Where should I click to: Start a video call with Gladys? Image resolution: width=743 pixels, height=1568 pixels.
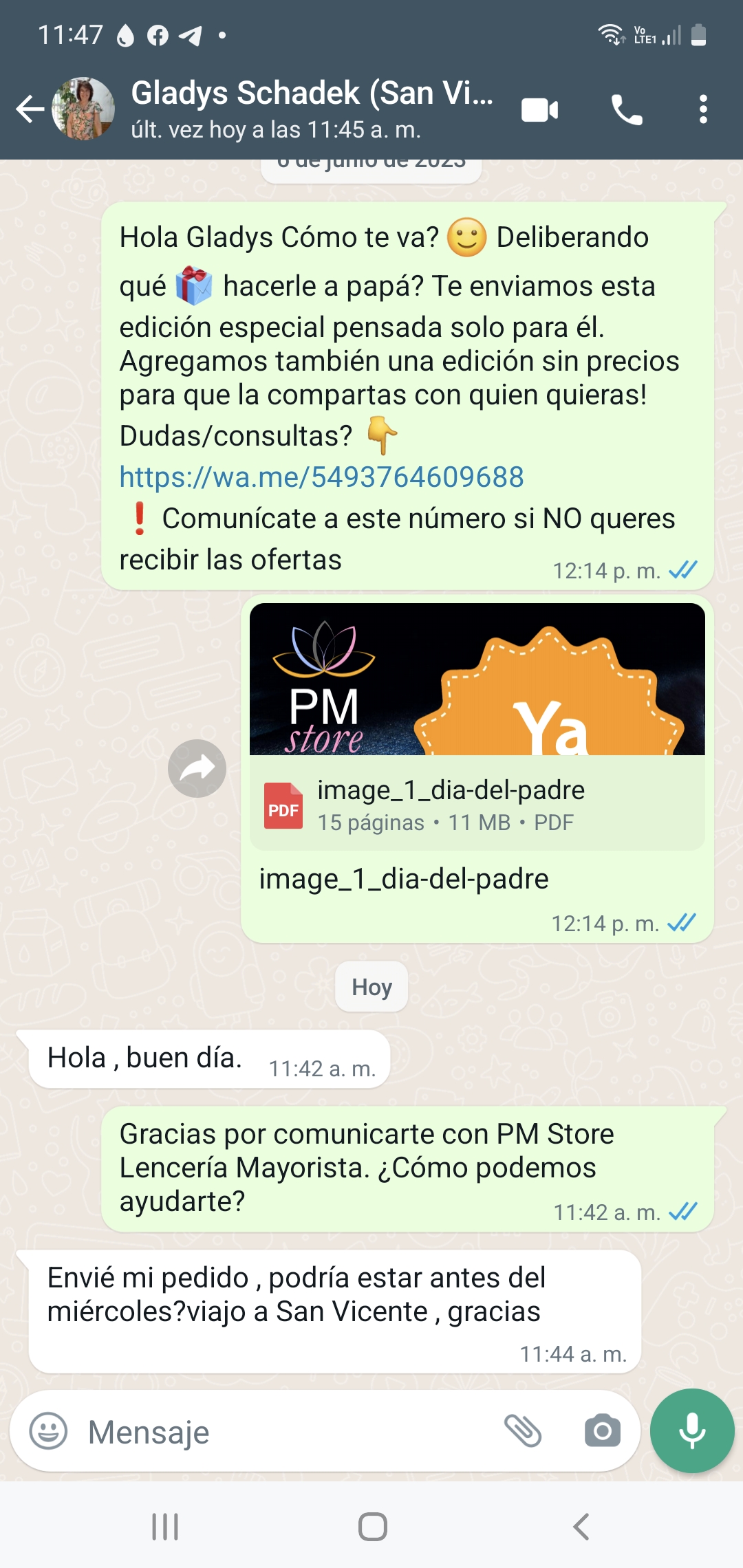click(x=539, y=110)
